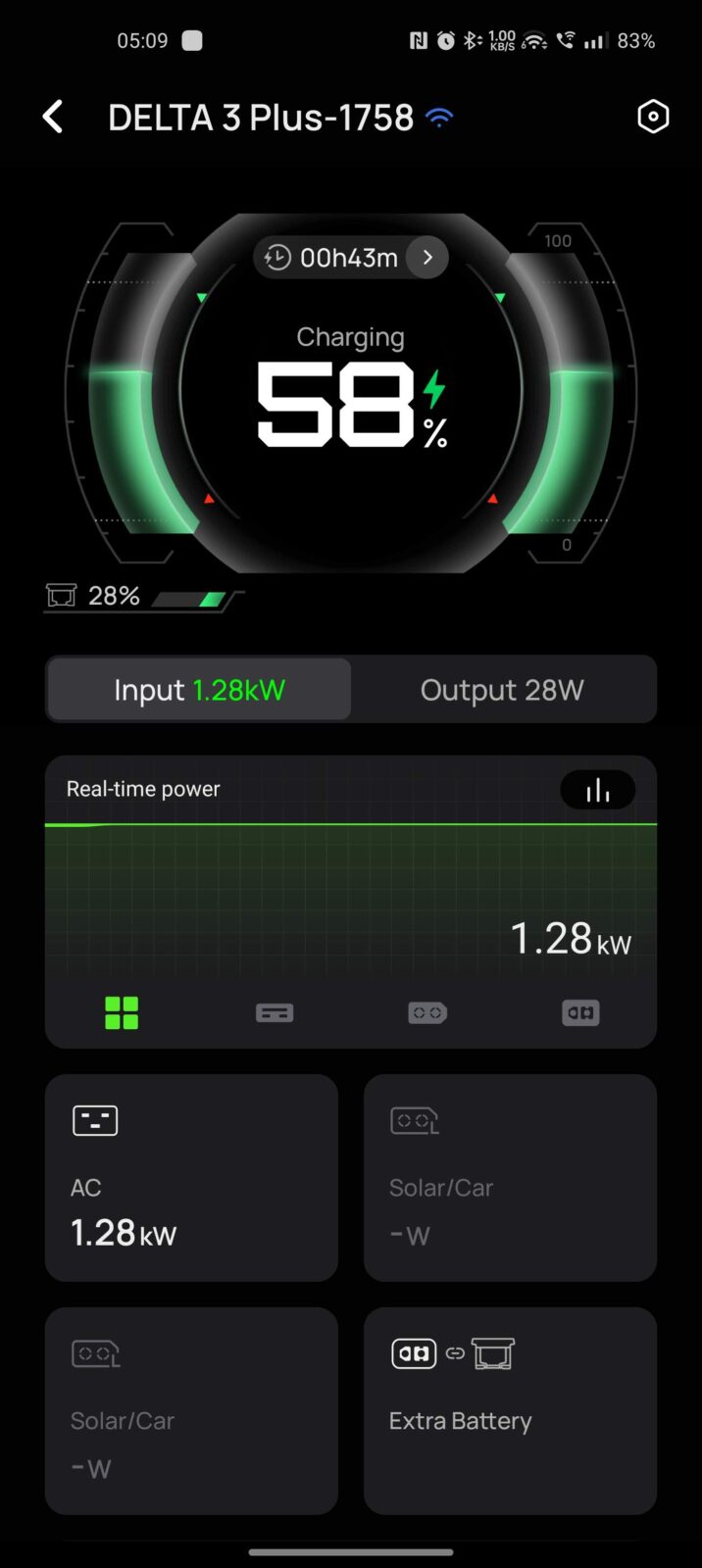
Task: Select the Input 1.28kW tab
Action: tap(199, 690)
